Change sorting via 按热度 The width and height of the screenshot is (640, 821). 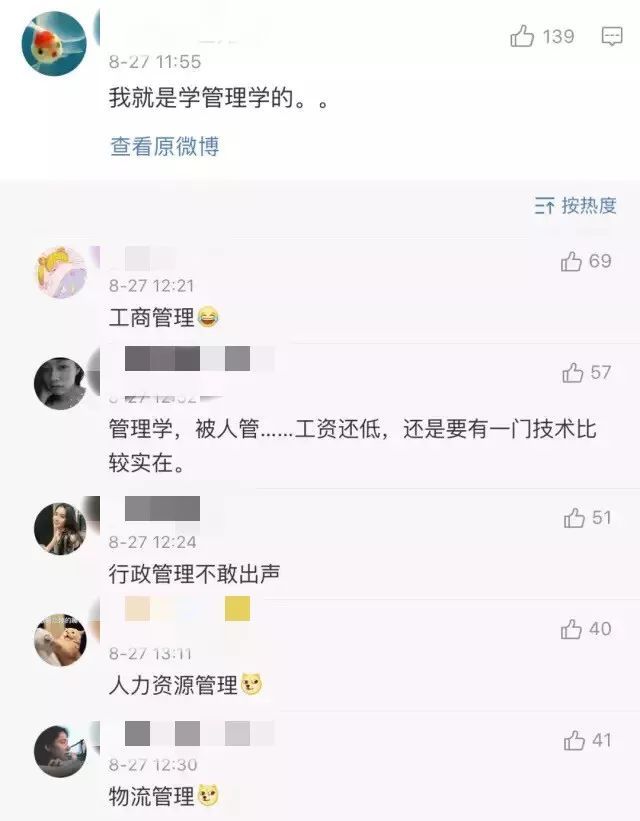coord(576,206)
